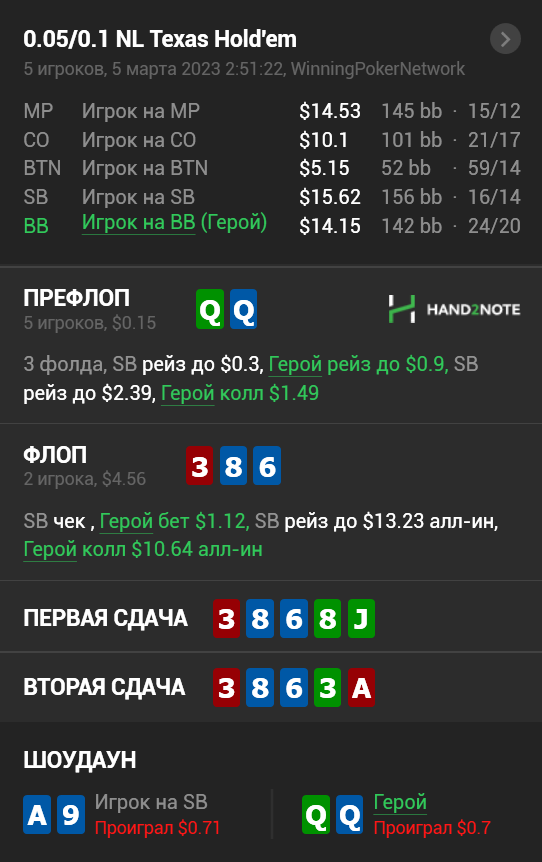This screenshot has width=542, height=862.
Task: Tap the Герой link before бет $1.12
Action: (x=126, y=521)
